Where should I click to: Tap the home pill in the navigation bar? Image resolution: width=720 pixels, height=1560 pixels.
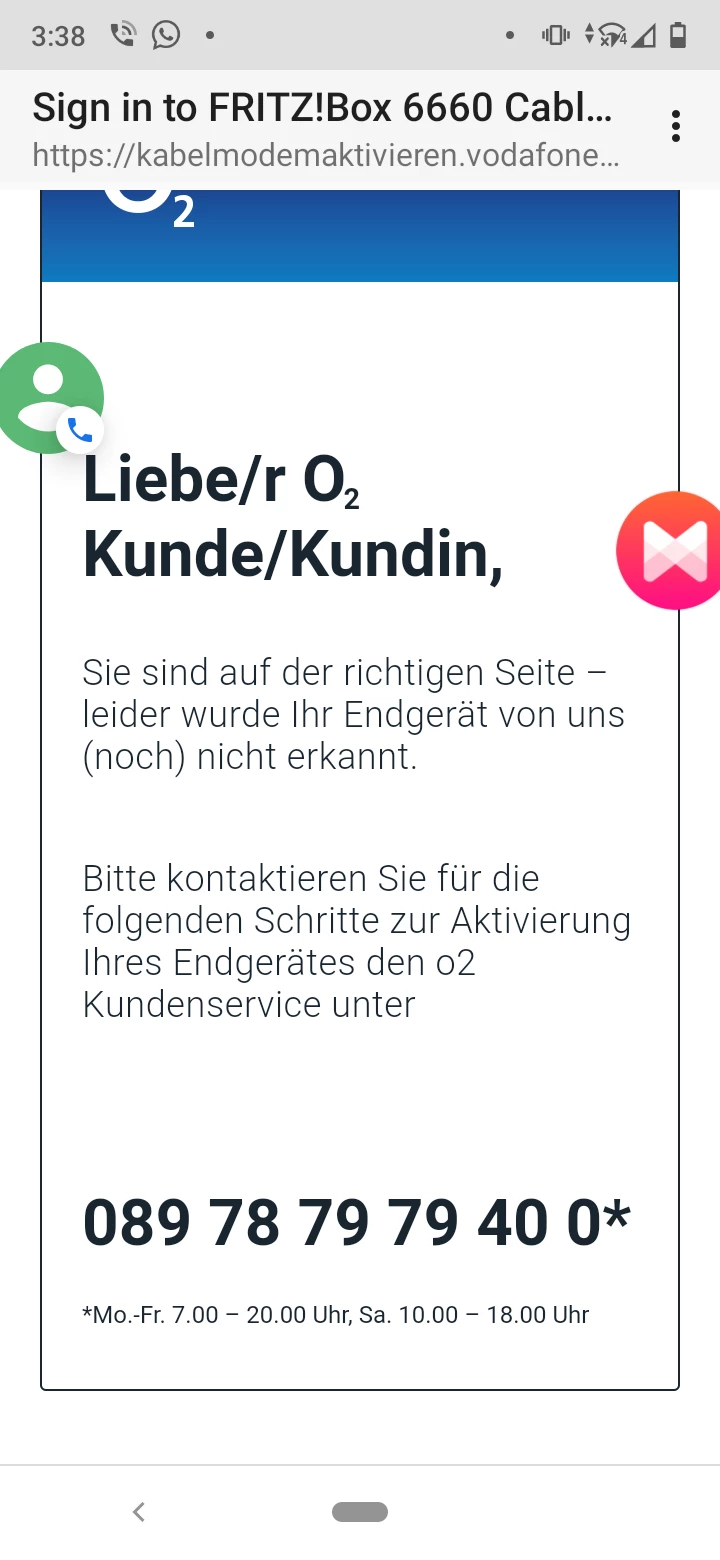(360, 1512)
